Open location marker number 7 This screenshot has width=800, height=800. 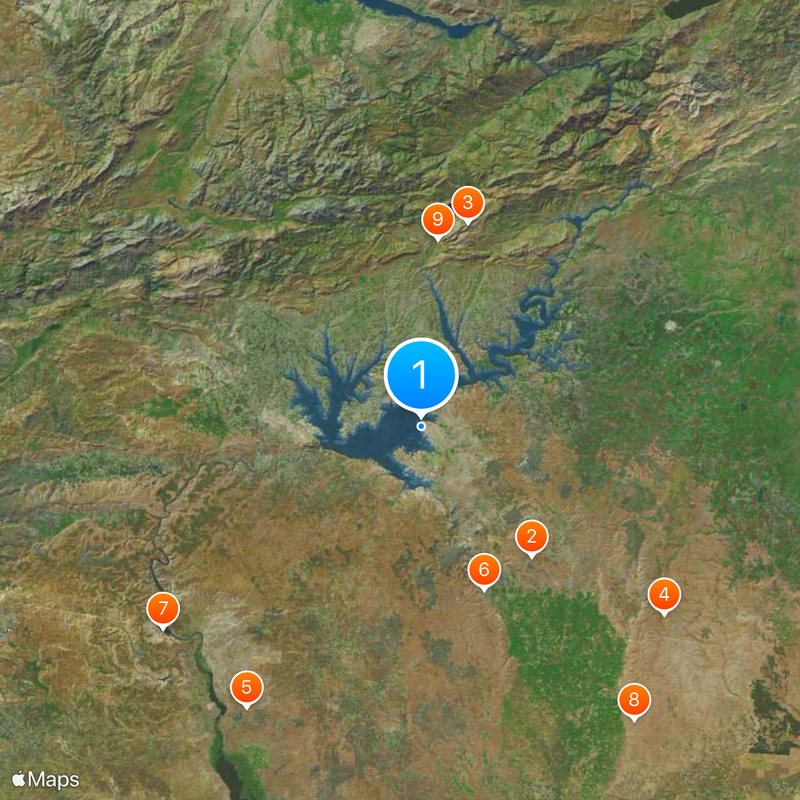162,608
